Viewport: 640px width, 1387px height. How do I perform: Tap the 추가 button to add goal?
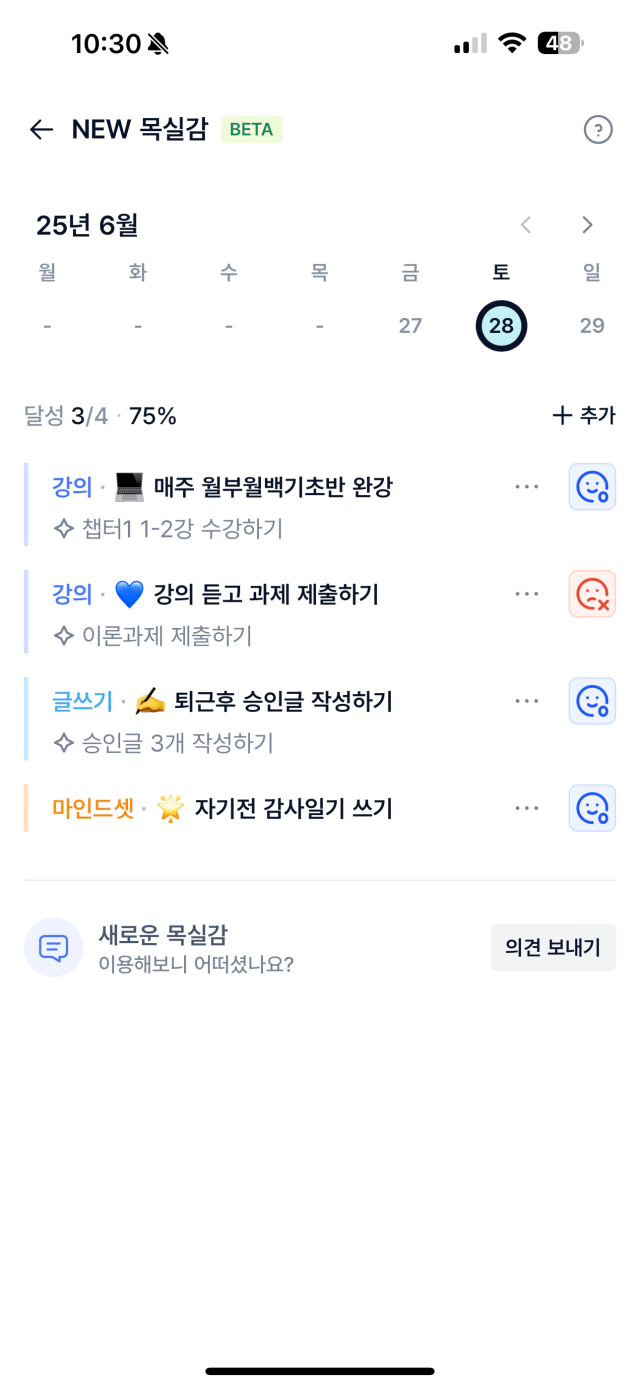click(x=584, y=416)
